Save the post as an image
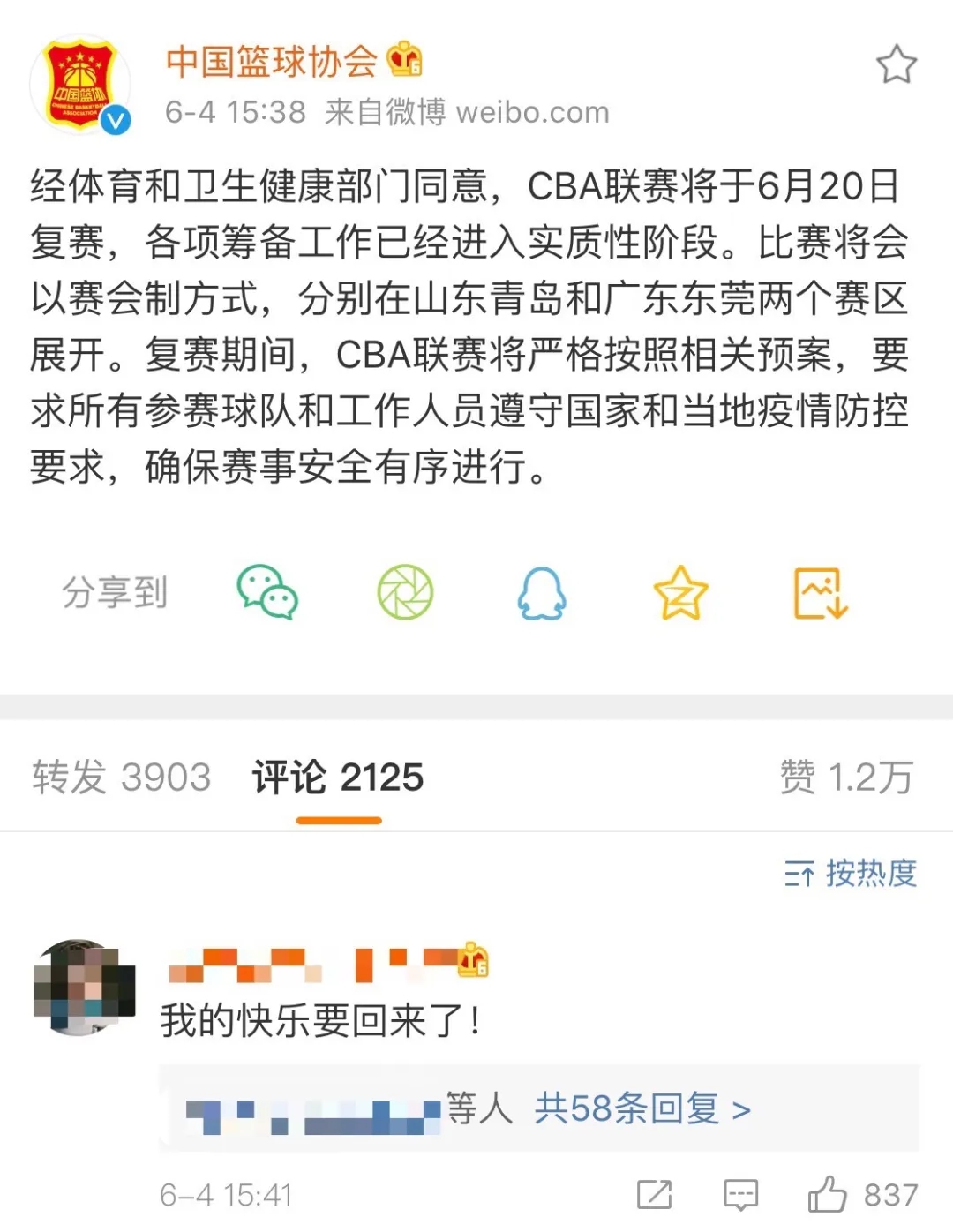The width and height of the screenshot is (953, 1232). [820, 592]
